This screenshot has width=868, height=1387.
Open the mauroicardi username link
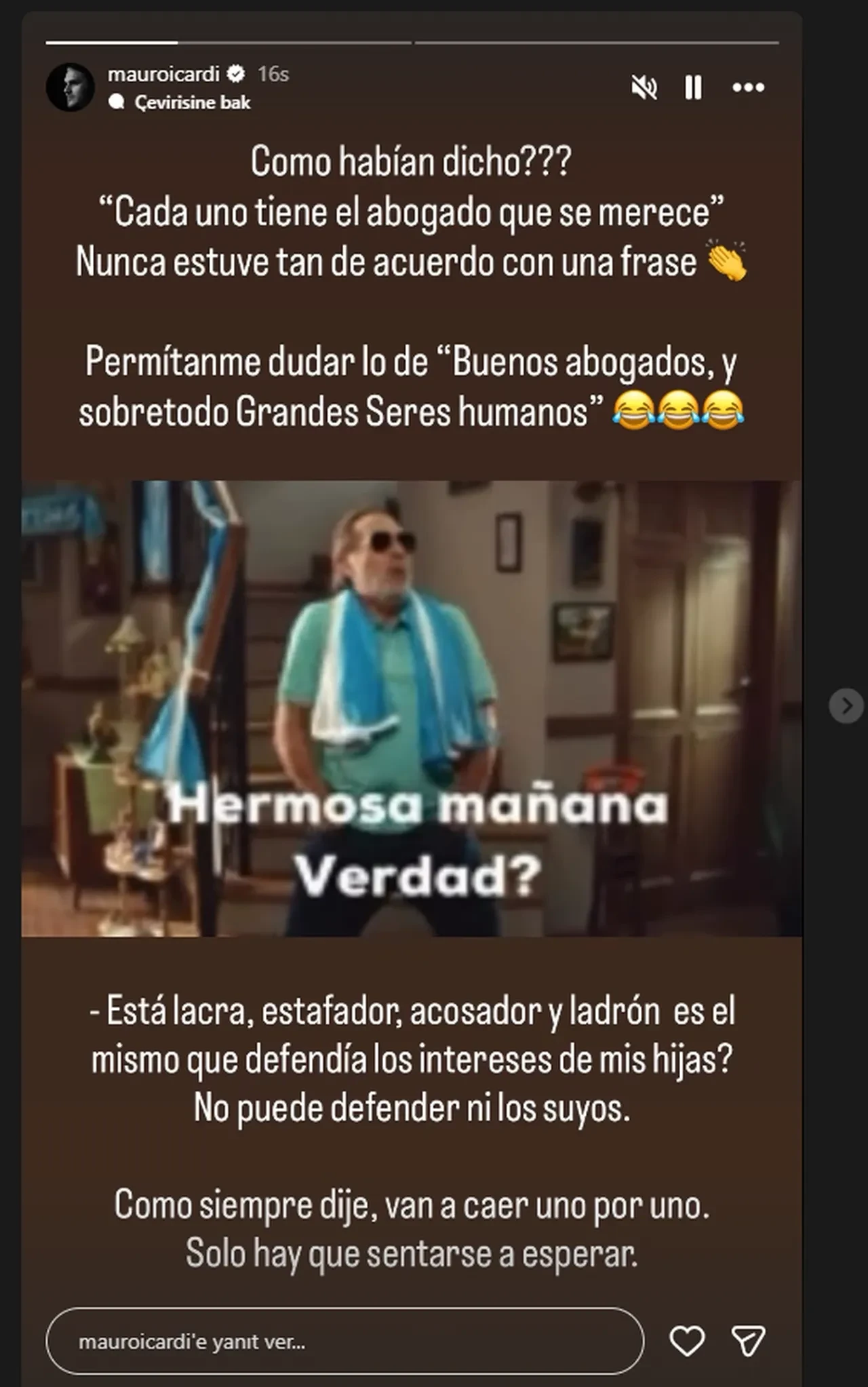pos(163,73)
